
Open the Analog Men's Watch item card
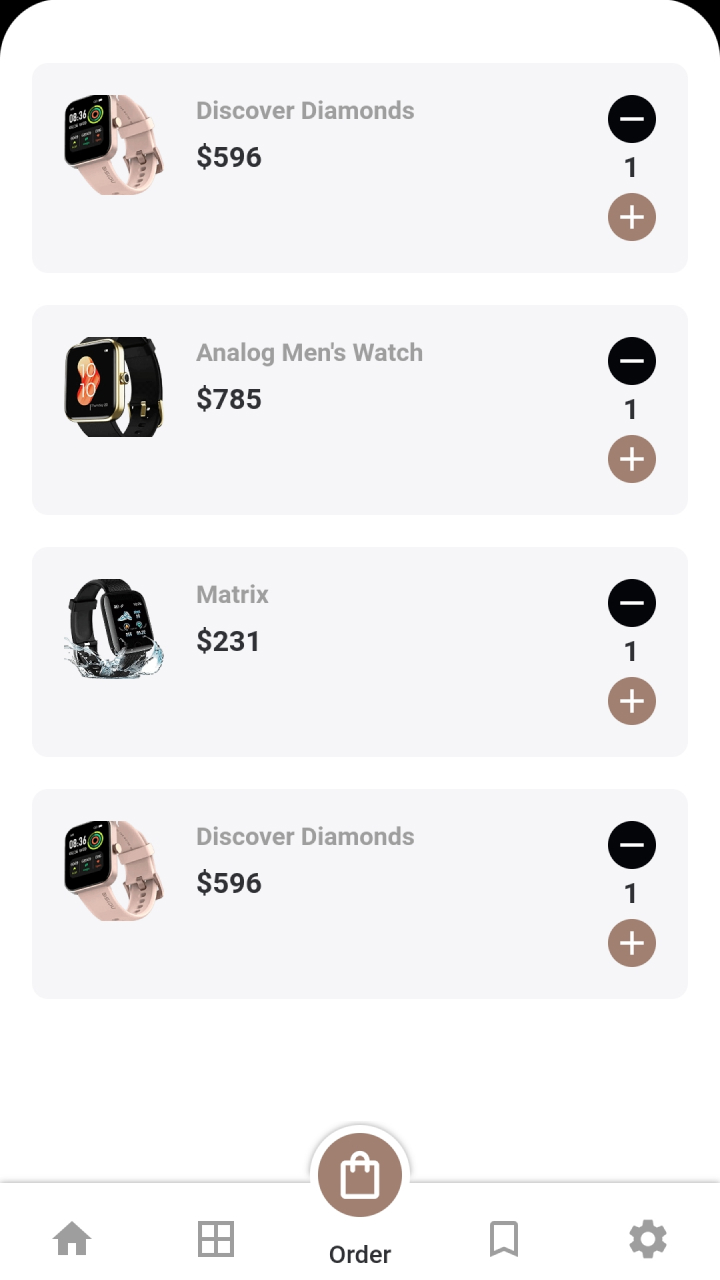[x=360, y=410]
